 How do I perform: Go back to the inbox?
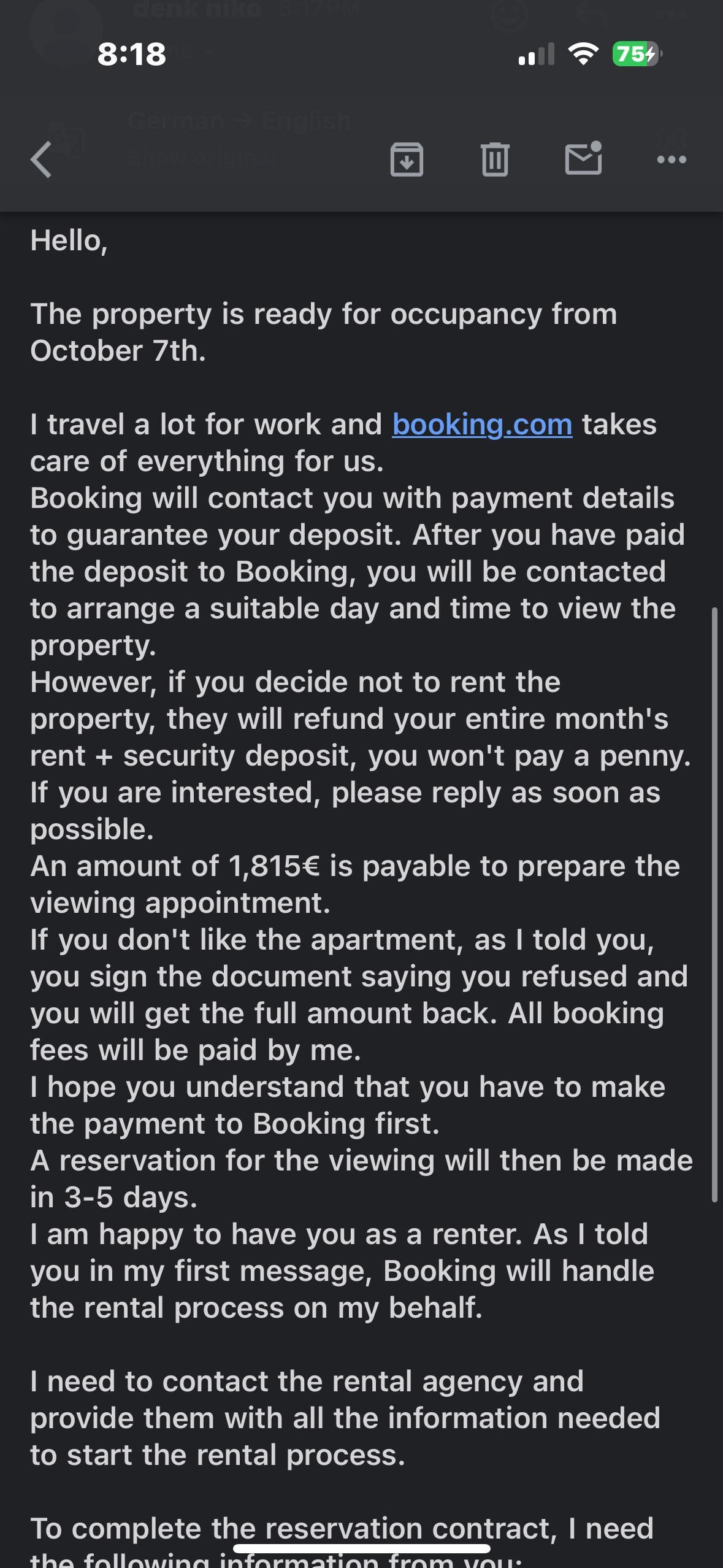[x=41, y=159]
